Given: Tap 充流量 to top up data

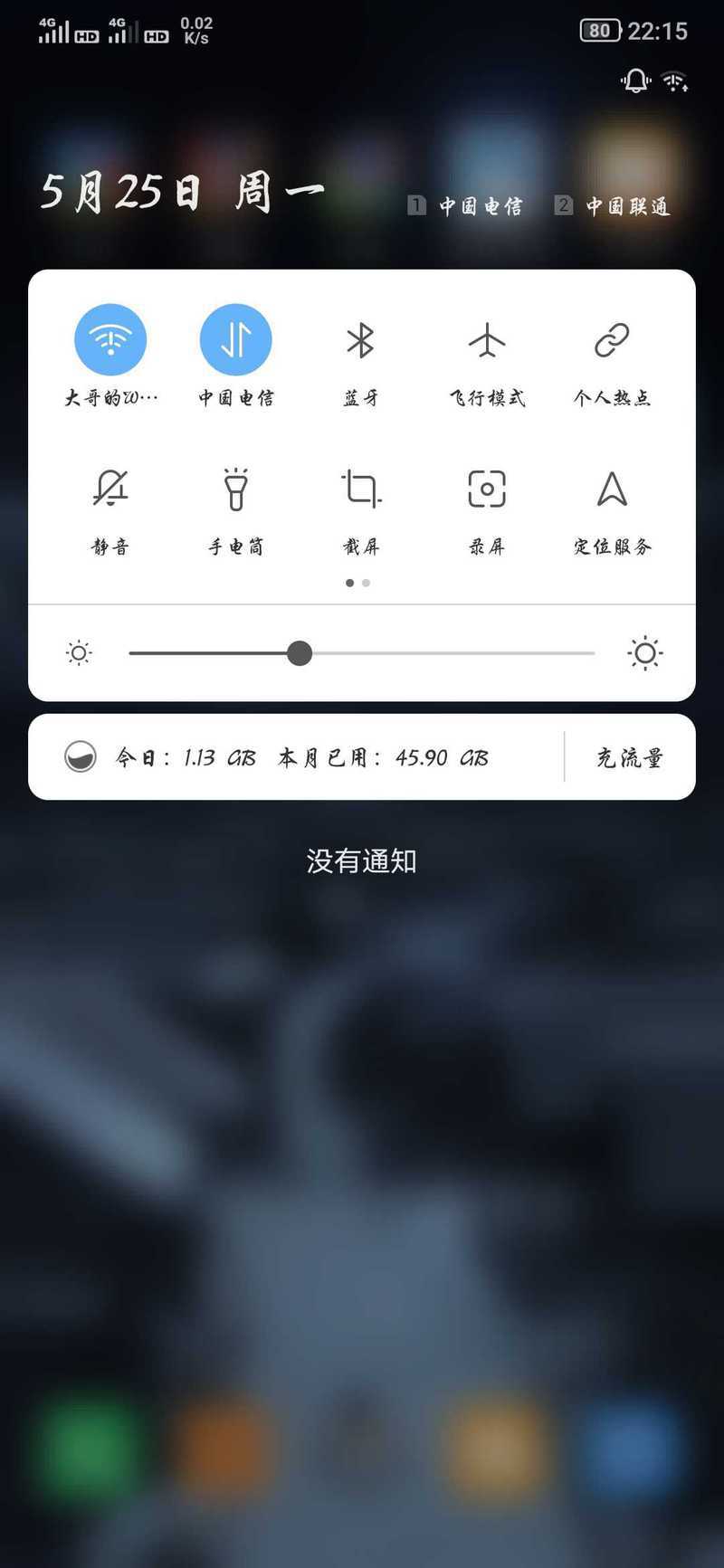Looking at the screenshot, I should tap(630, 757).
